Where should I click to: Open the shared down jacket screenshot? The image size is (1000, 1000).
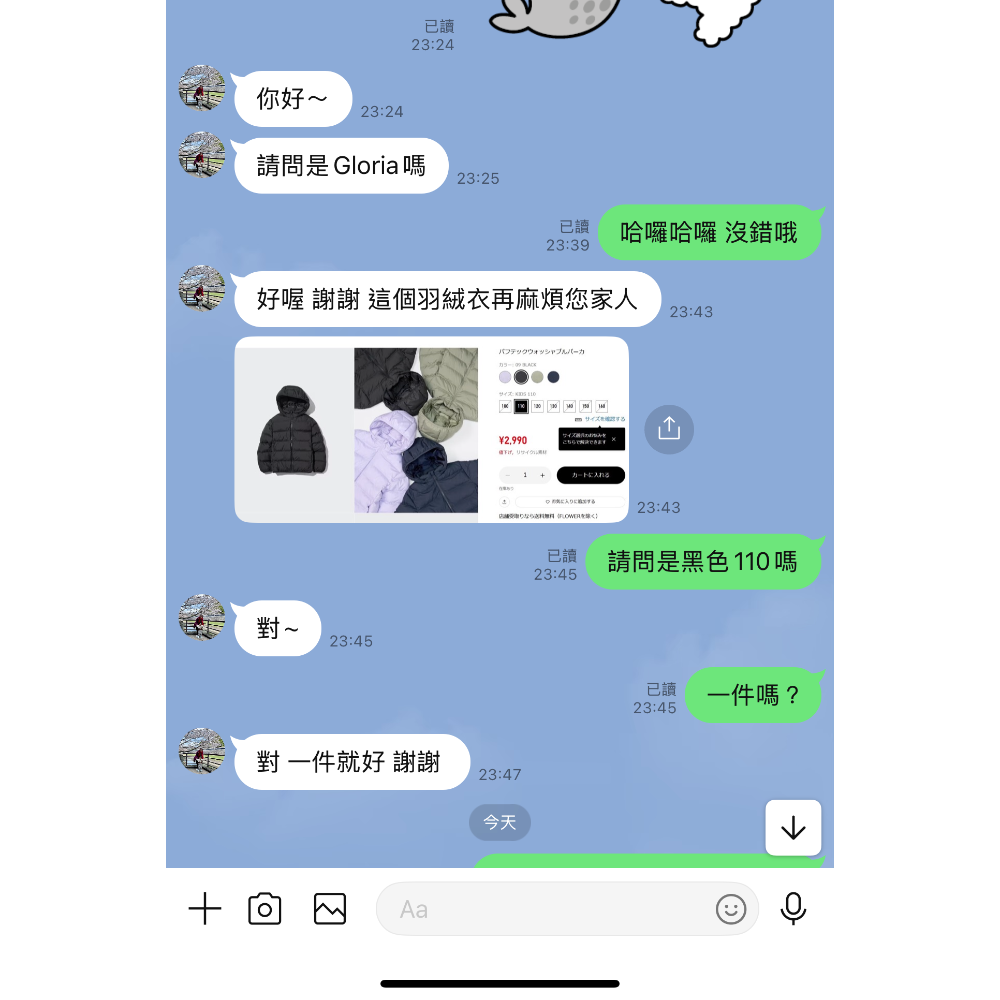(x=431, y=429)
